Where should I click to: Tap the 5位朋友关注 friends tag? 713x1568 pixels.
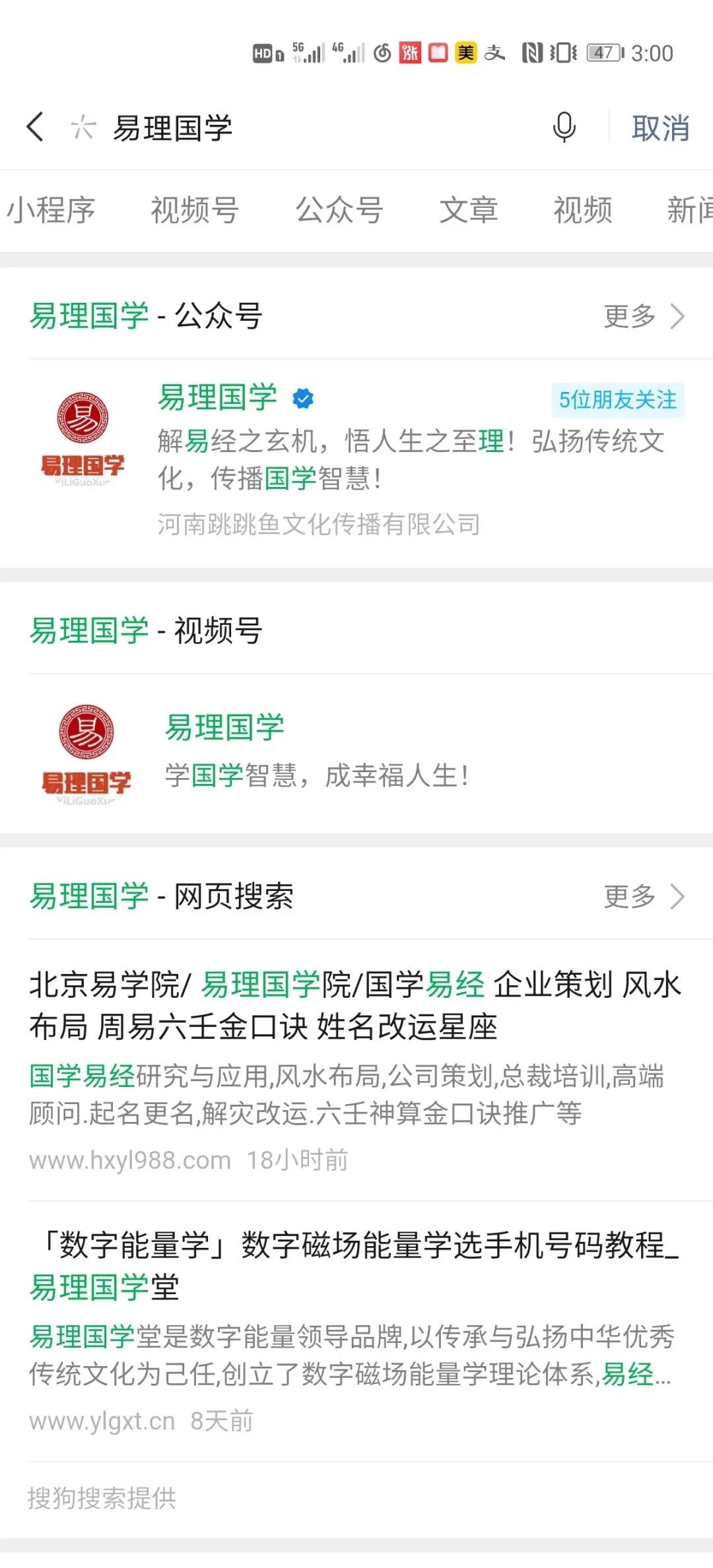[x=615, y=400]
